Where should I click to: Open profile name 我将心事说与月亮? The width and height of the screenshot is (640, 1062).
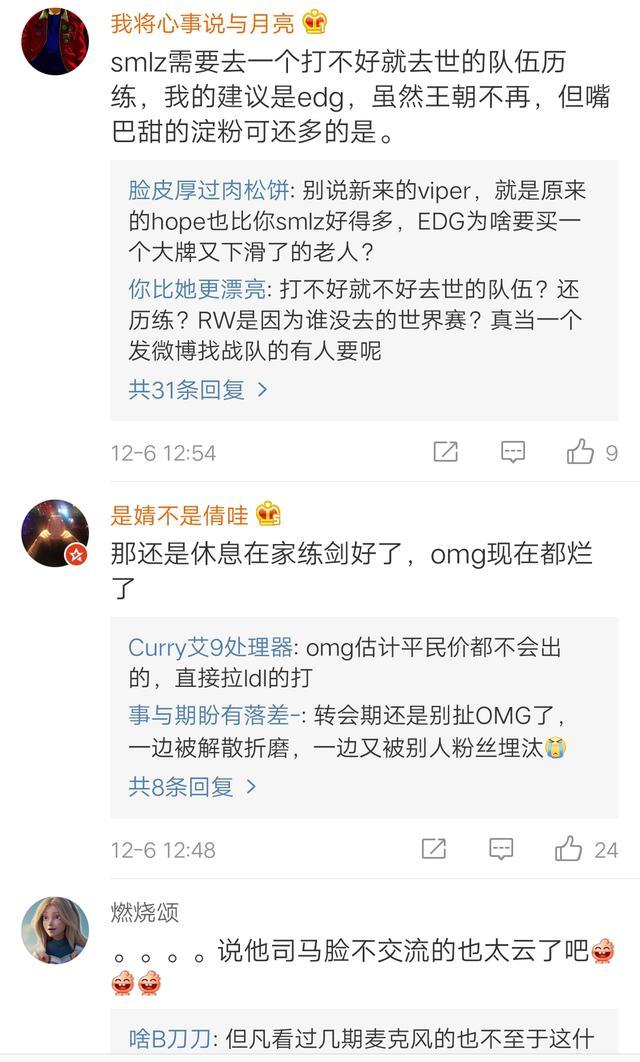point(203,22)
